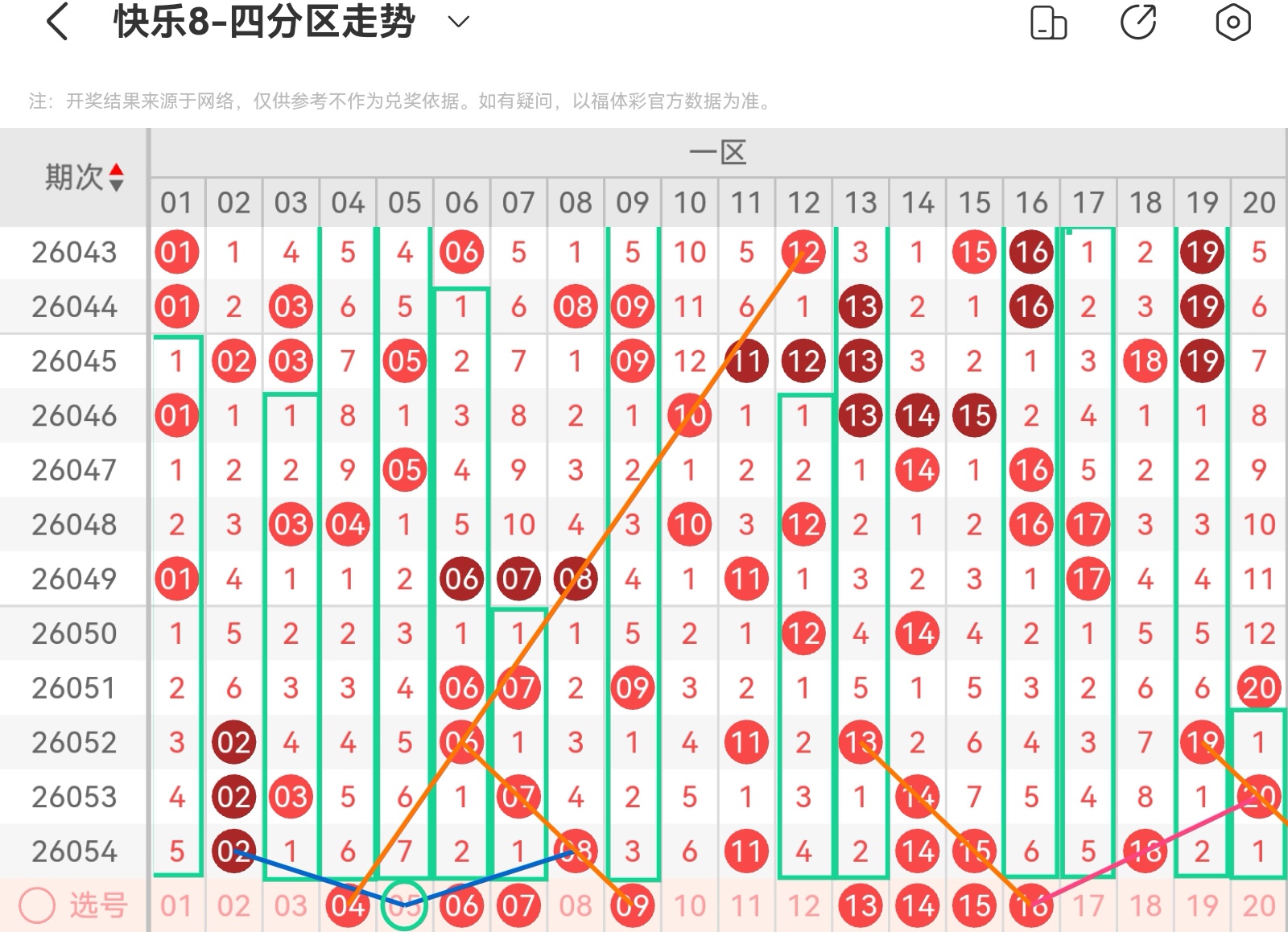Open chart settings hexagon icon
1288x932 pixels.
pos(1232,22)
